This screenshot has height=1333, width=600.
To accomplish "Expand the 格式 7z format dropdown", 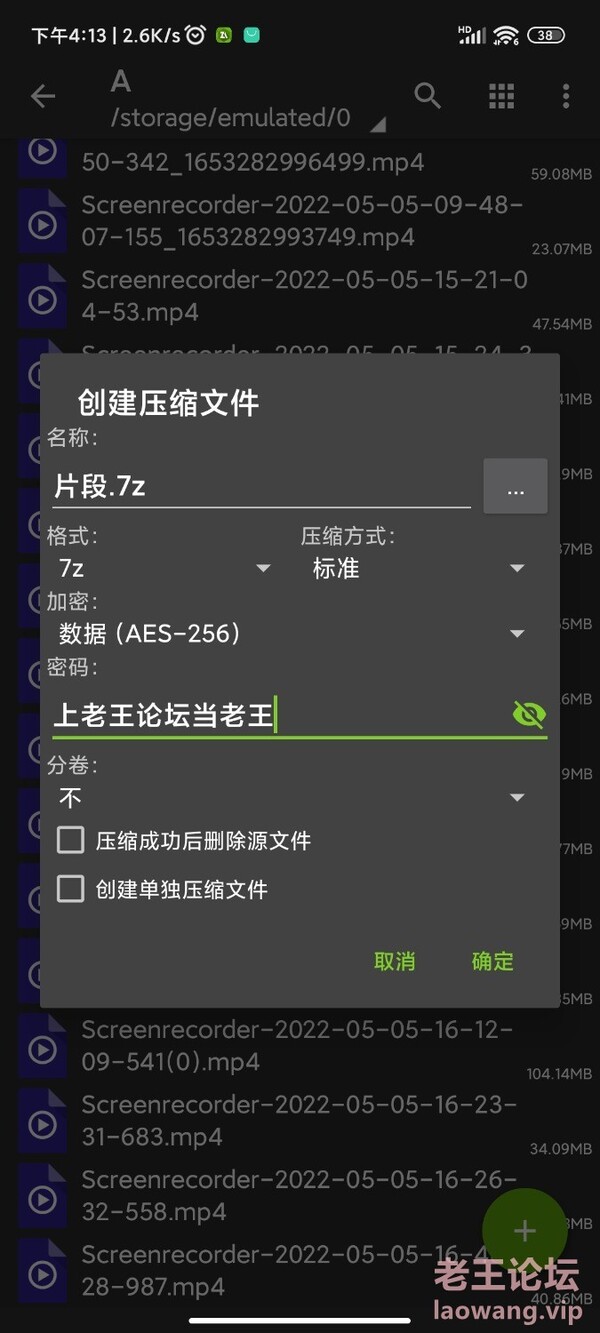I will pyautogui.click(x=165, y=568).
